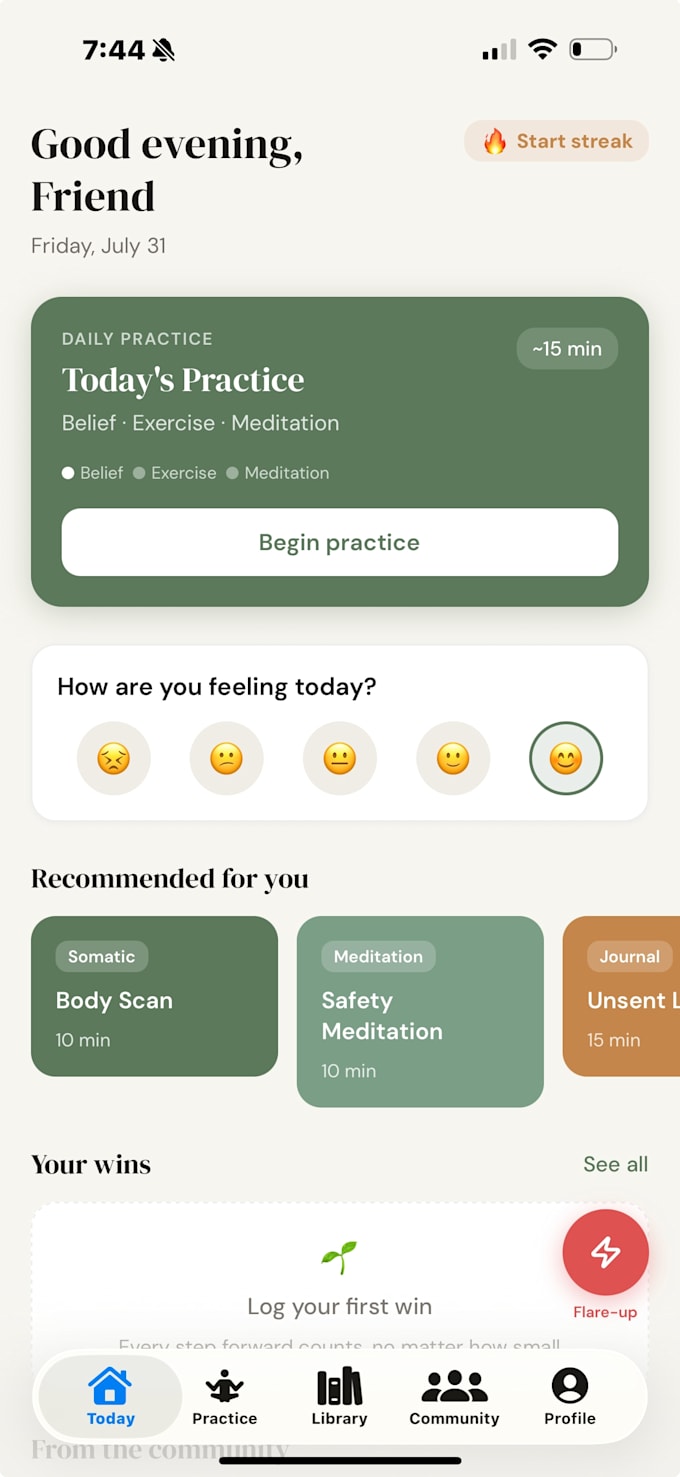The image size is (680, 1477).
Task: Choose the slightly confused mood face
Action: point(227,759)
